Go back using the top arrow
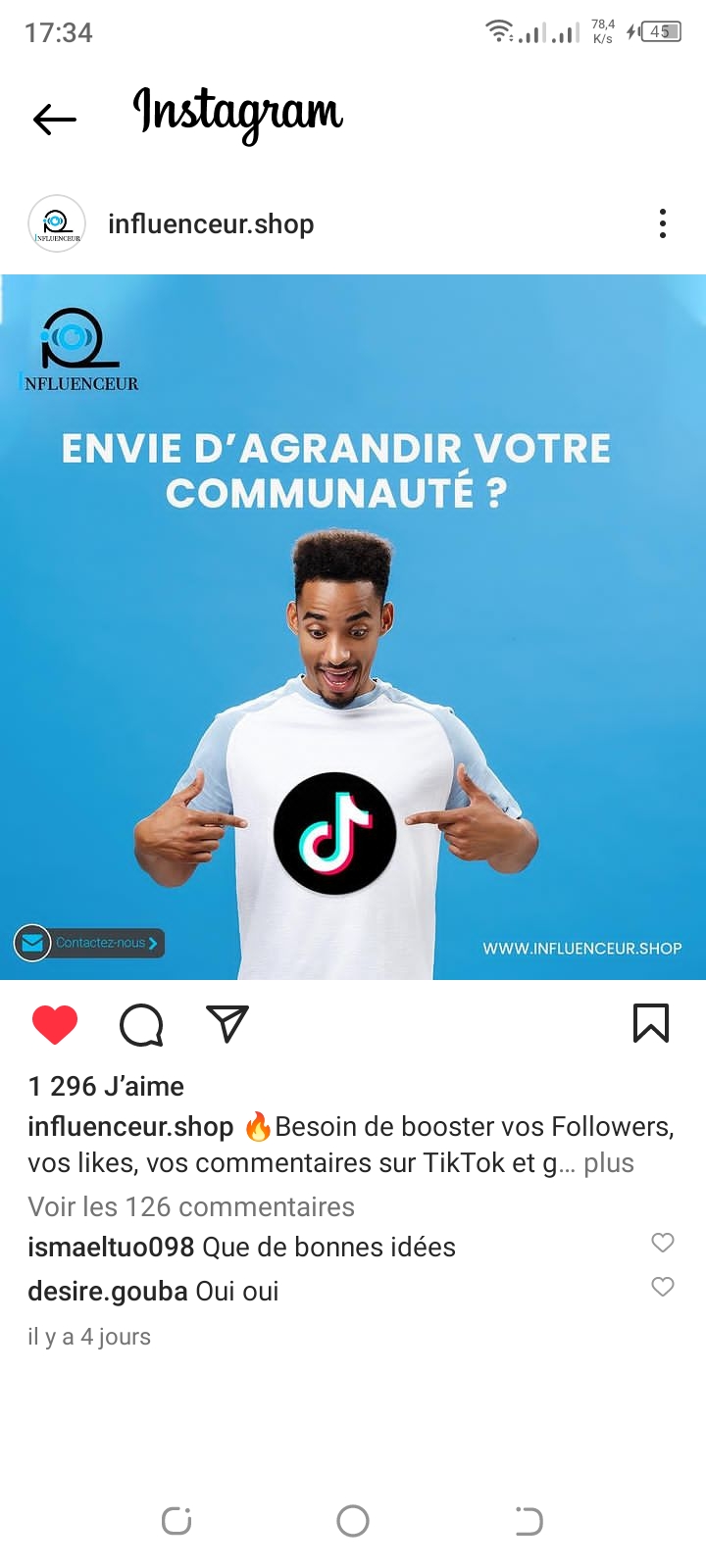The height and width of the screenshot is (1568, 706). [x=55, y=120]
